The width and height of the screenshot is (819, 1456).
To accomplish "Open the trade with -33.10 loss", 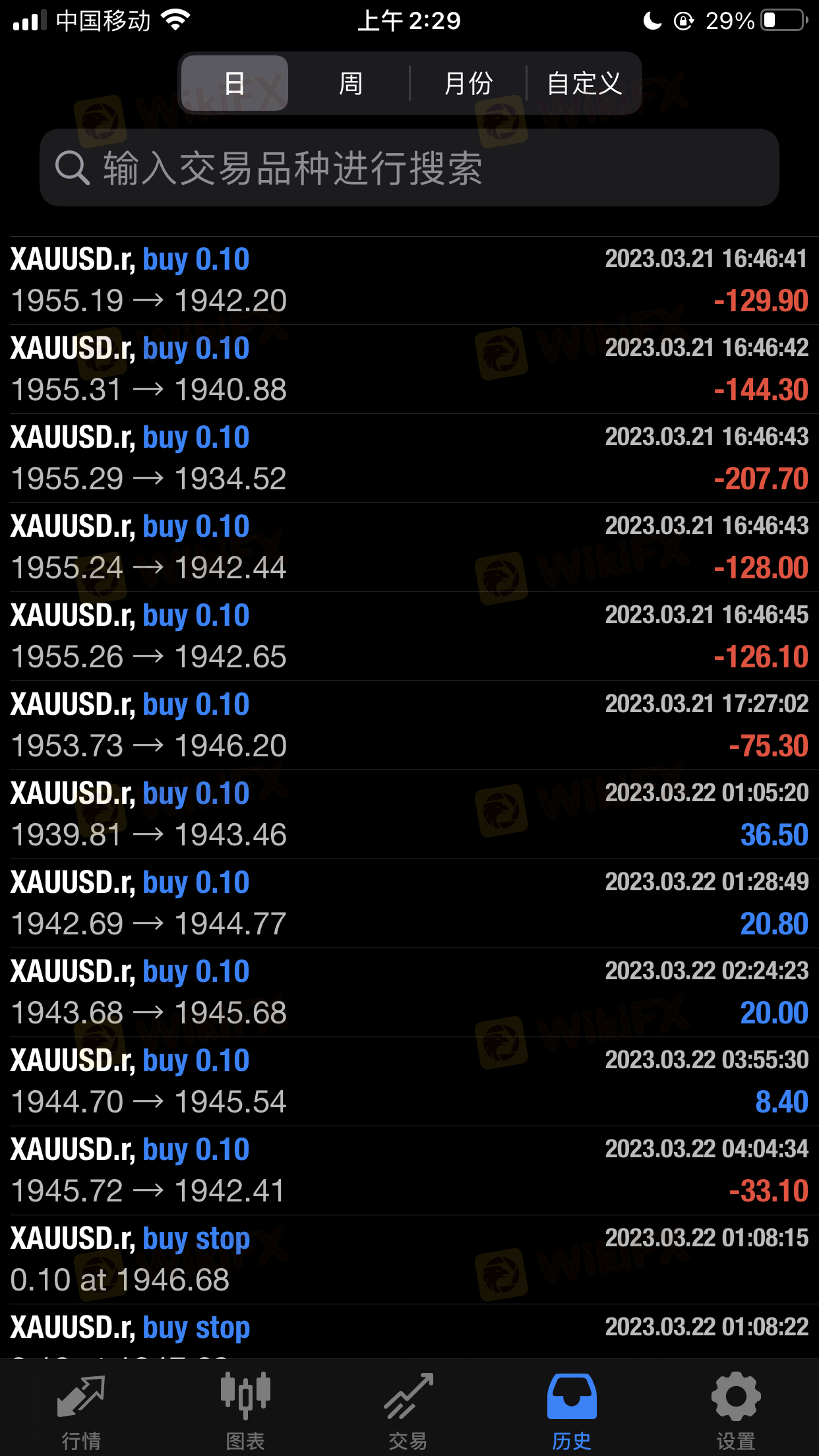I will pos(409,1170).
